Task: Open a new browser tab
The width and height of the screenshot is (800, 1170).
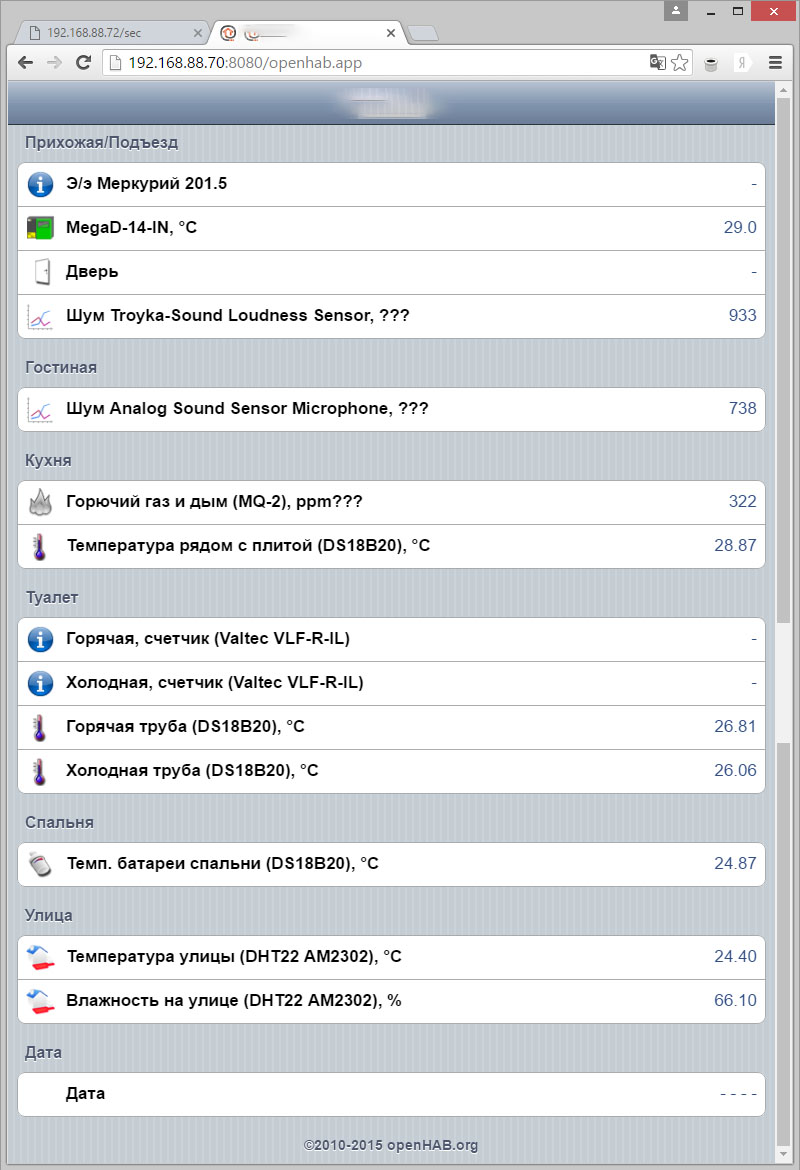Action: click(x=424, y=34)
